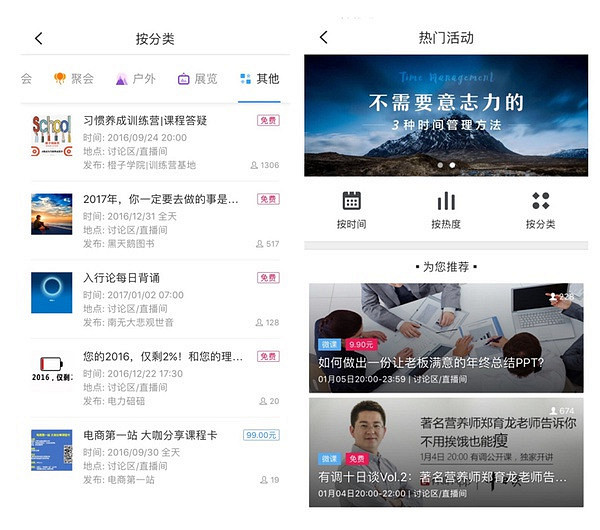
Task: Select the 其他 category tab
Action: pos(259,79)
